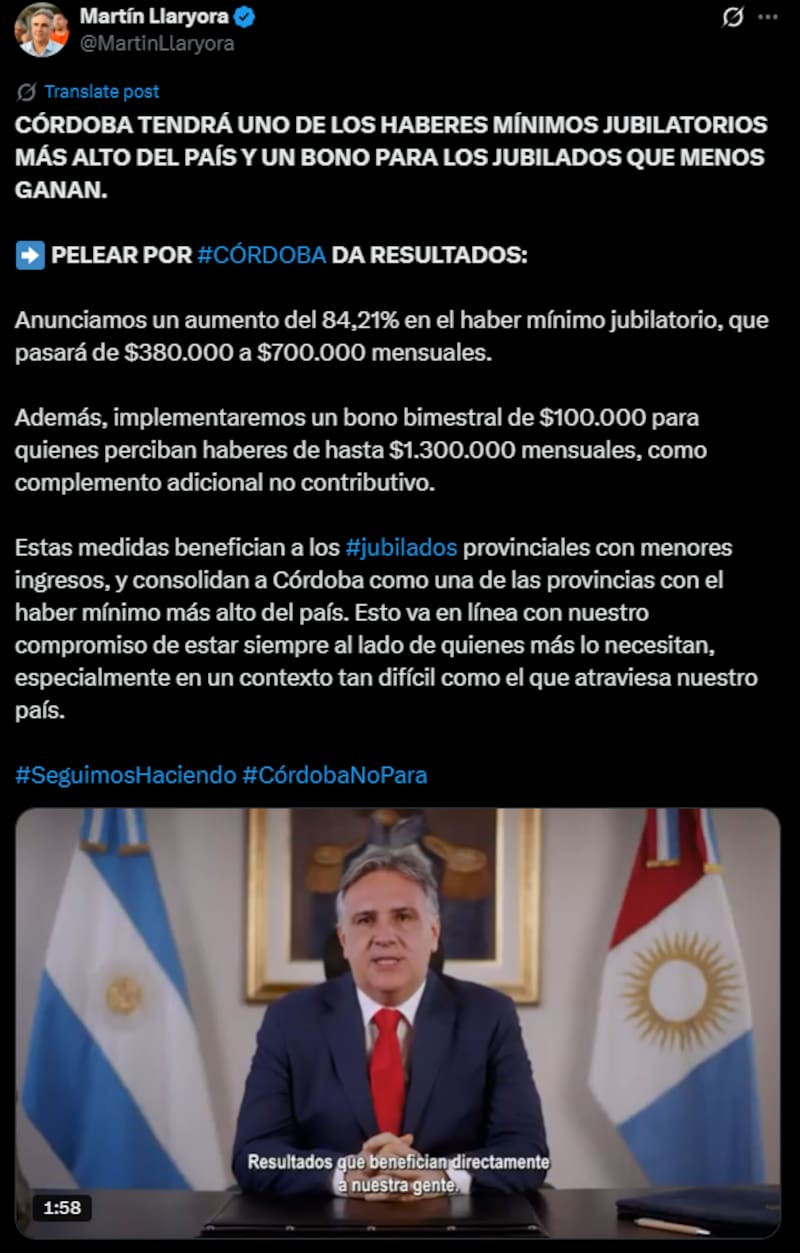Tap Translate post
Image resolution: width=800 pixels, height=1253 pixels.
pyautogui.click(x=101, y=92)
